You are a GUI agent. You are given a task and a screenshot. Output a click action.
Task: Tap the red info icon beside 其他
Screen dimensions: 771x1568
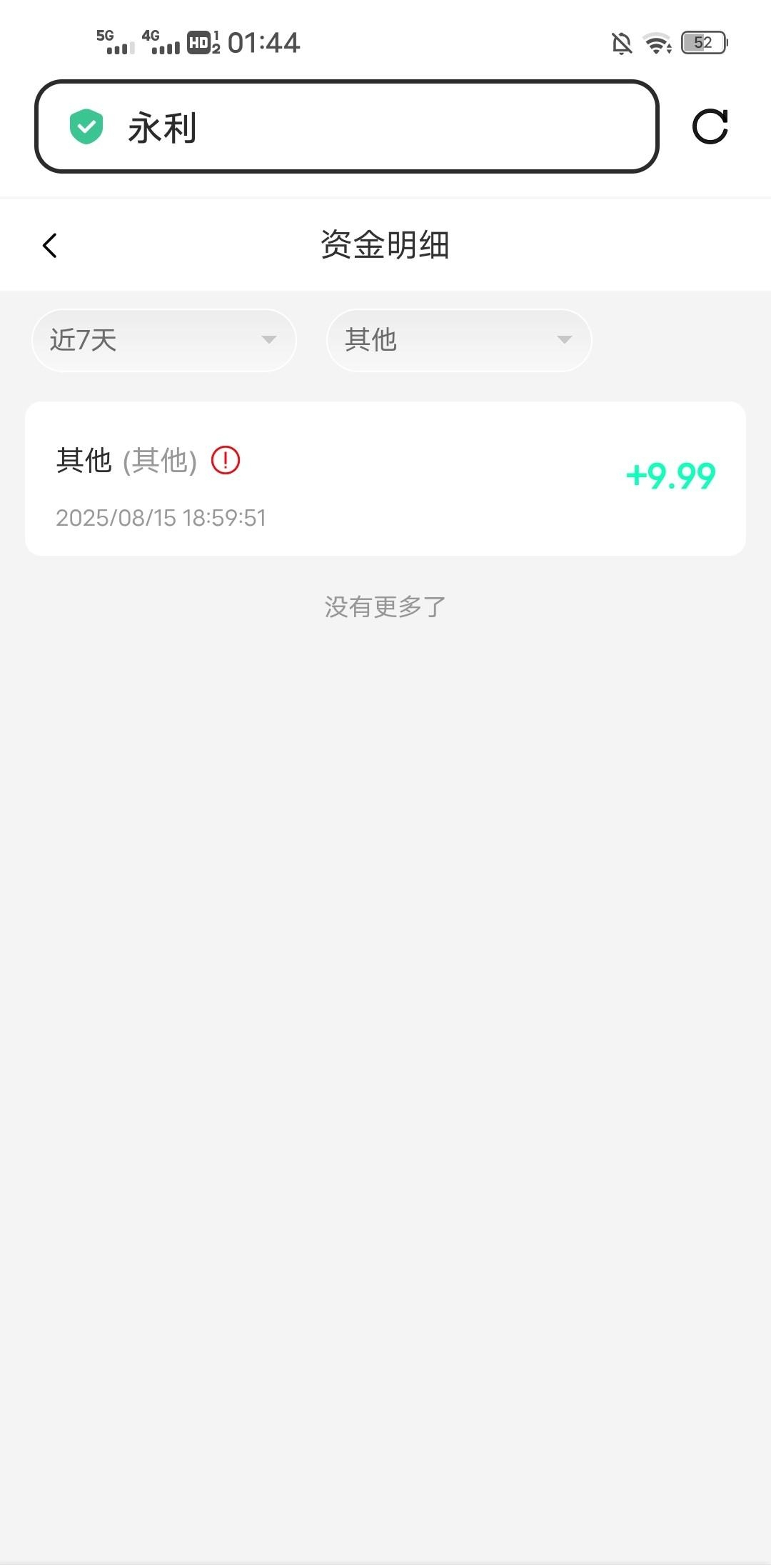click(x=226, y=460)
